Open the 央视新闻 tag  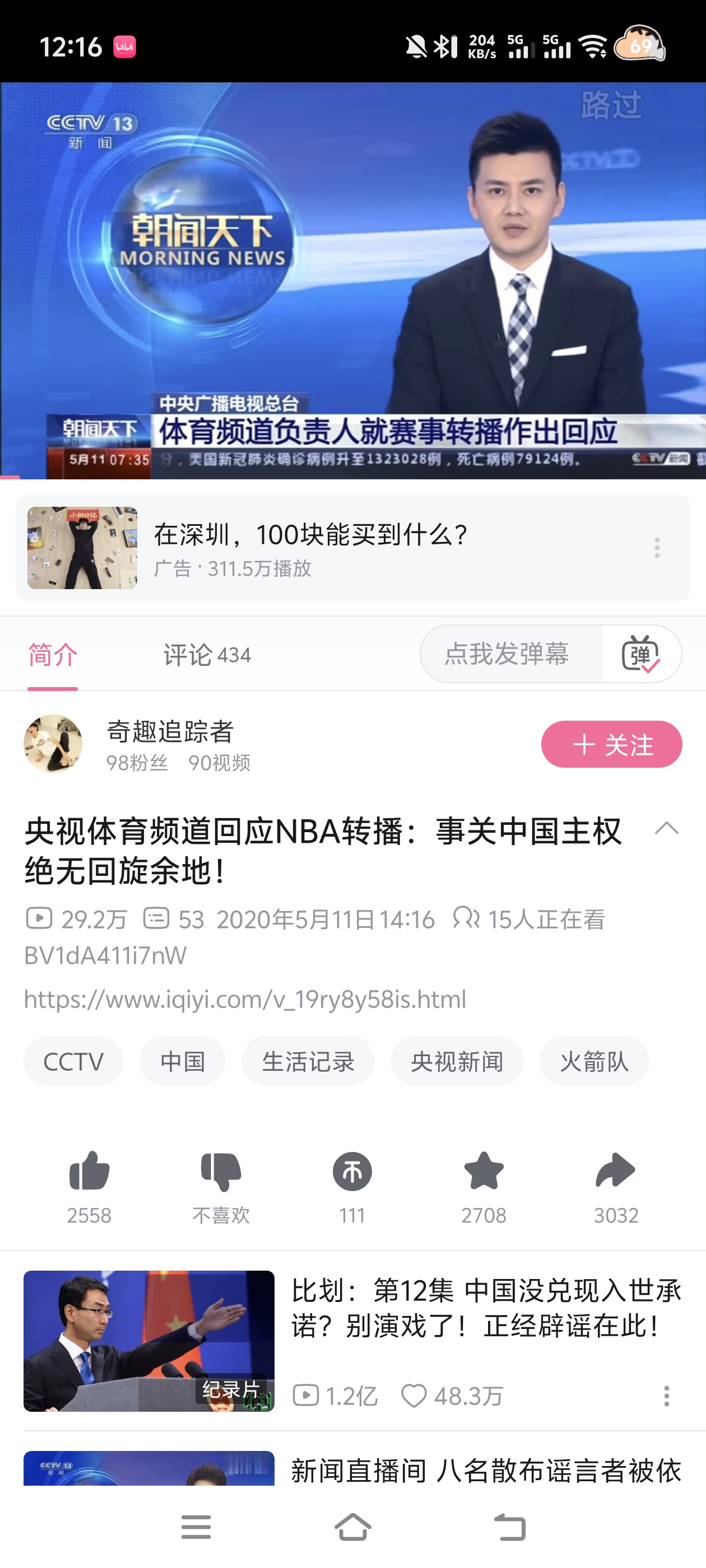pyautogui.click(x=456, y=1062)
